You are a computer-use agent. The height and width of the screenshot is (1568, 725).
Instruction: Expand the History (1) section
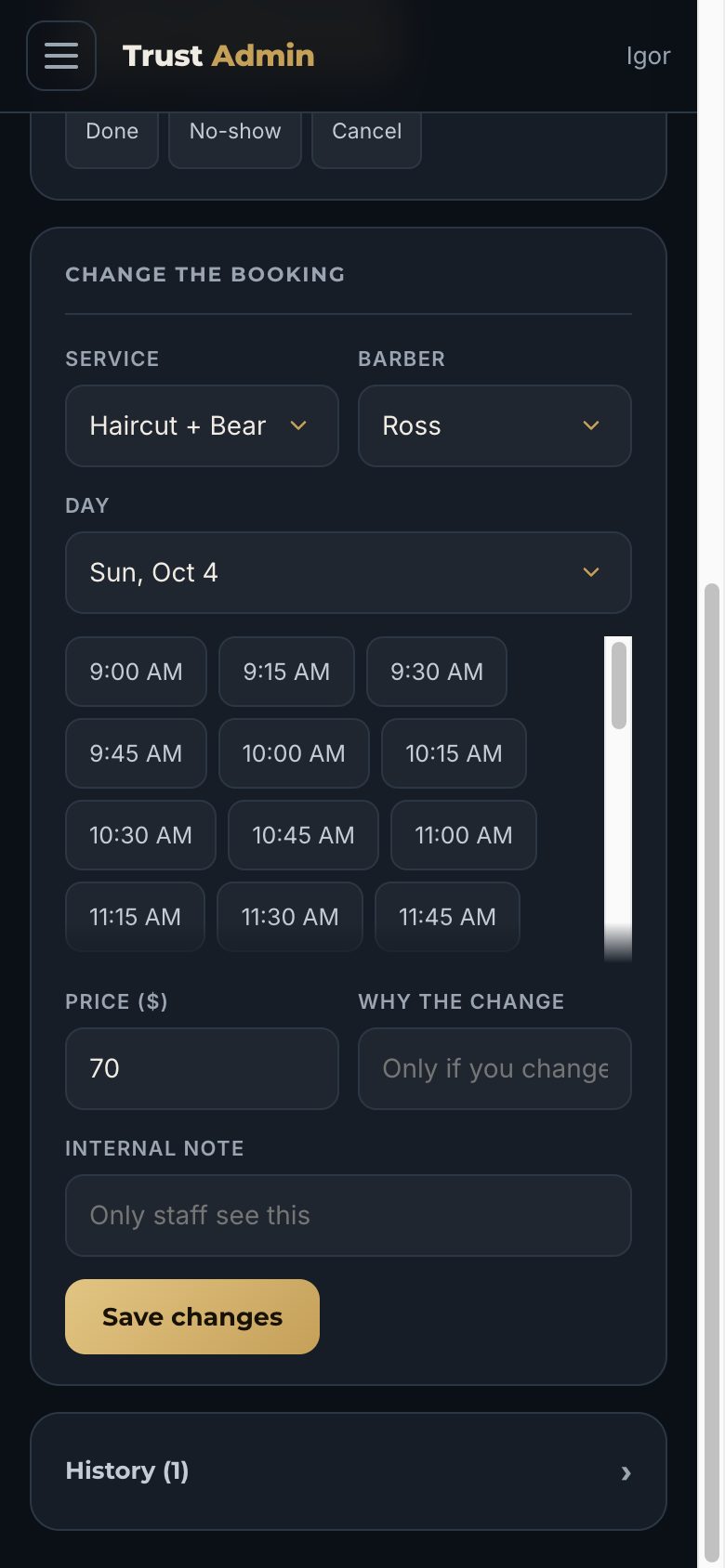(349, 1471)
